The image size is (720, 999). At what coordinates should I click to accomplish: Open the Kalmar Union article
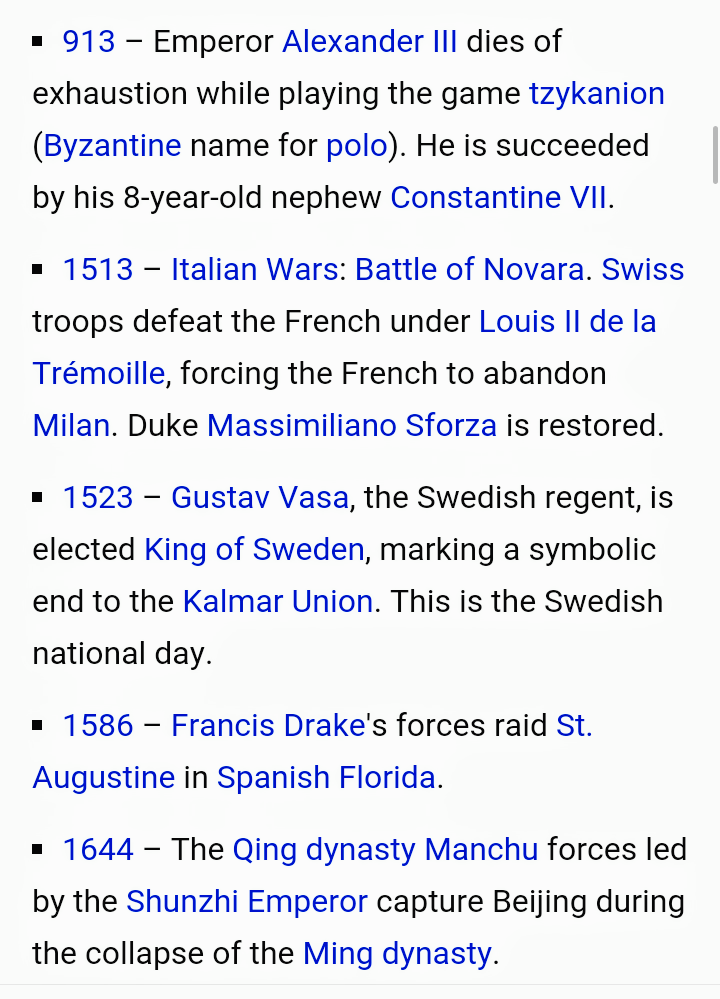click(277, 602)
